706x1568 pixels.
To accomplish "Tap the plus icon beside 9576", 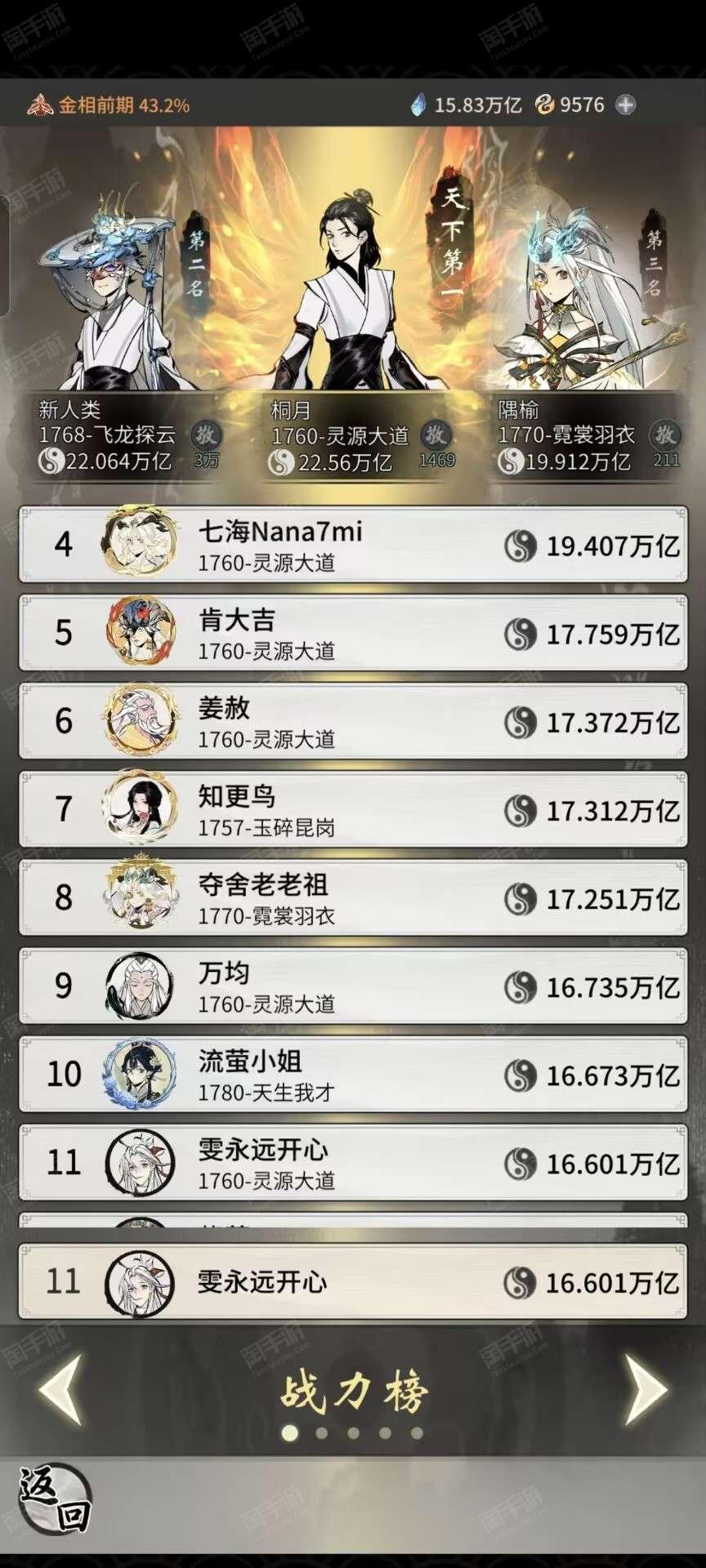I will tap(625, 105).
